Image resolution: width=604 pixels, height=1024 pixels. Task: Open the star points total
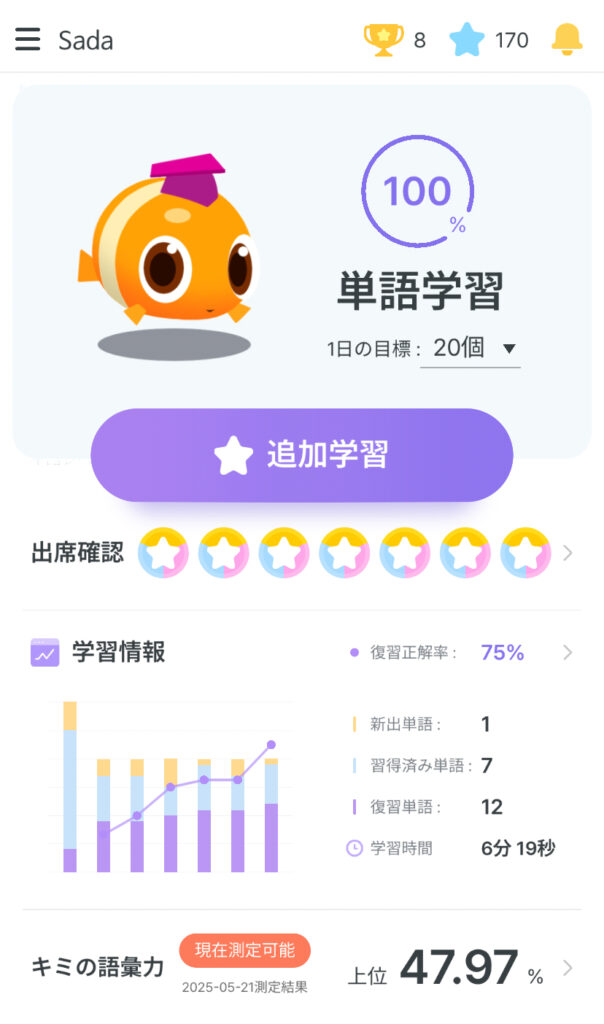point(488,40)
